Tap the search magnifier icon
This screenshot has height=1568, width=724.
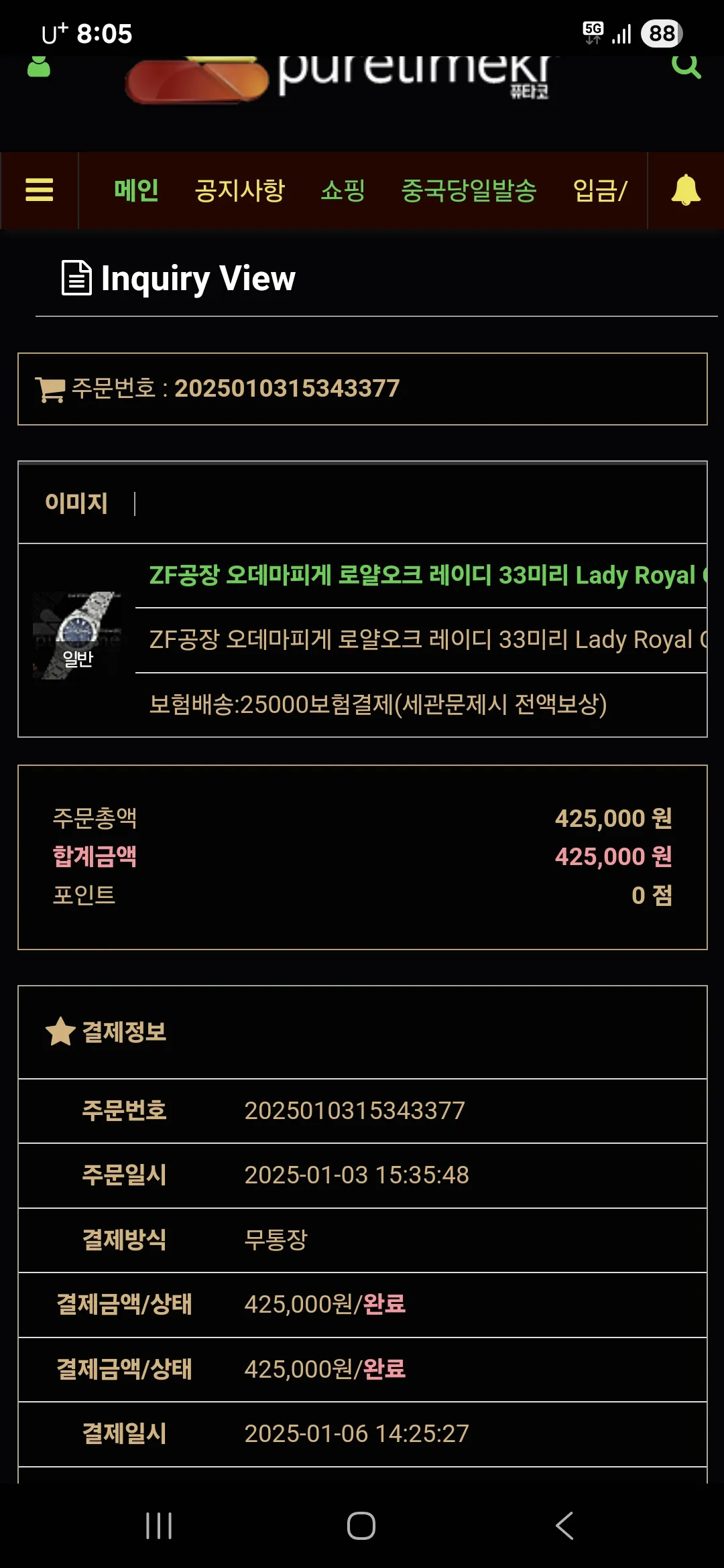[686, 66]
